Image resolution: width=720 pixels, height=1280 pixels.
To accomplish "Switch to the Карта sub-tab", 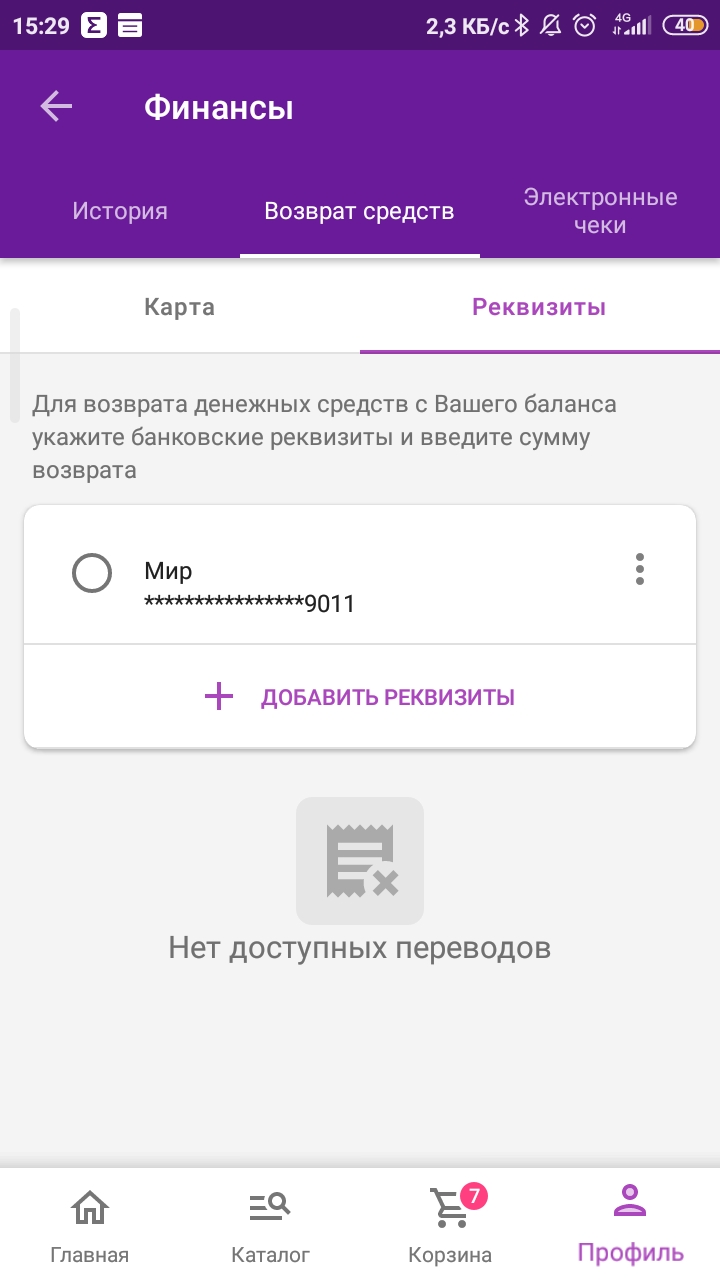I will [180, 307].
